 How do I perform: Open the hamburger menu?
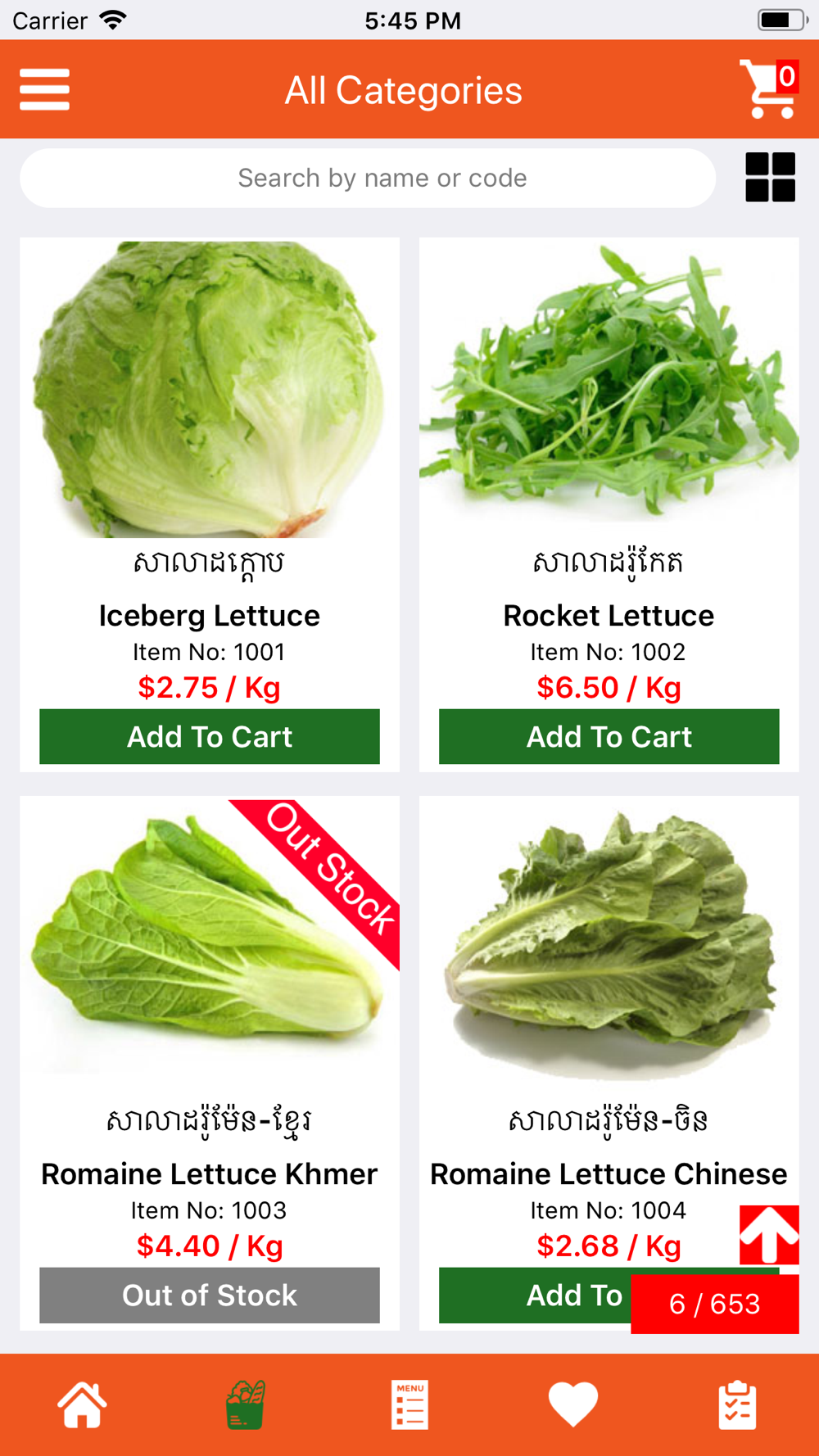tap(45, 89)
